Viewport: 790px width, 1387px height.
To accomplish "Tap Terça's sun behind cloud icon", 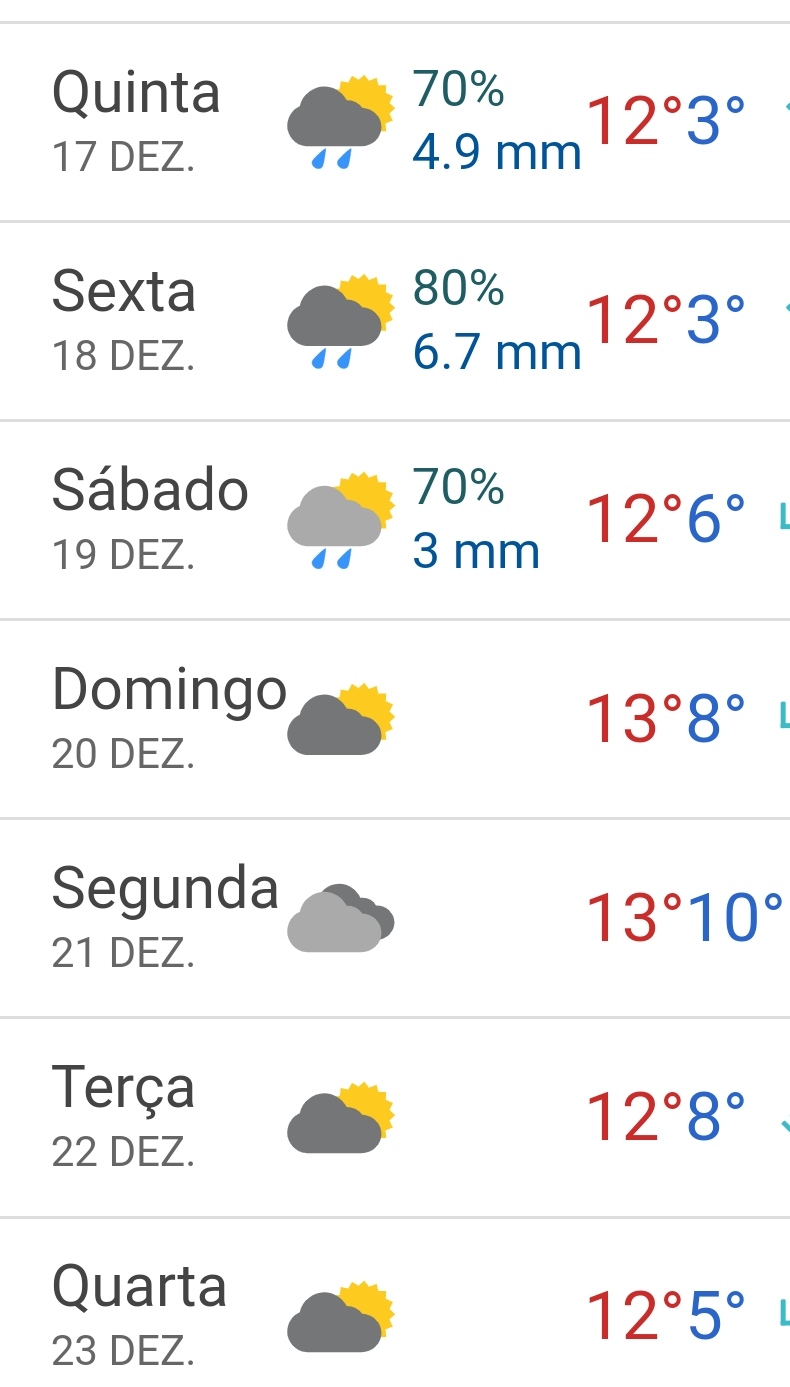I will pos(340,1115).
